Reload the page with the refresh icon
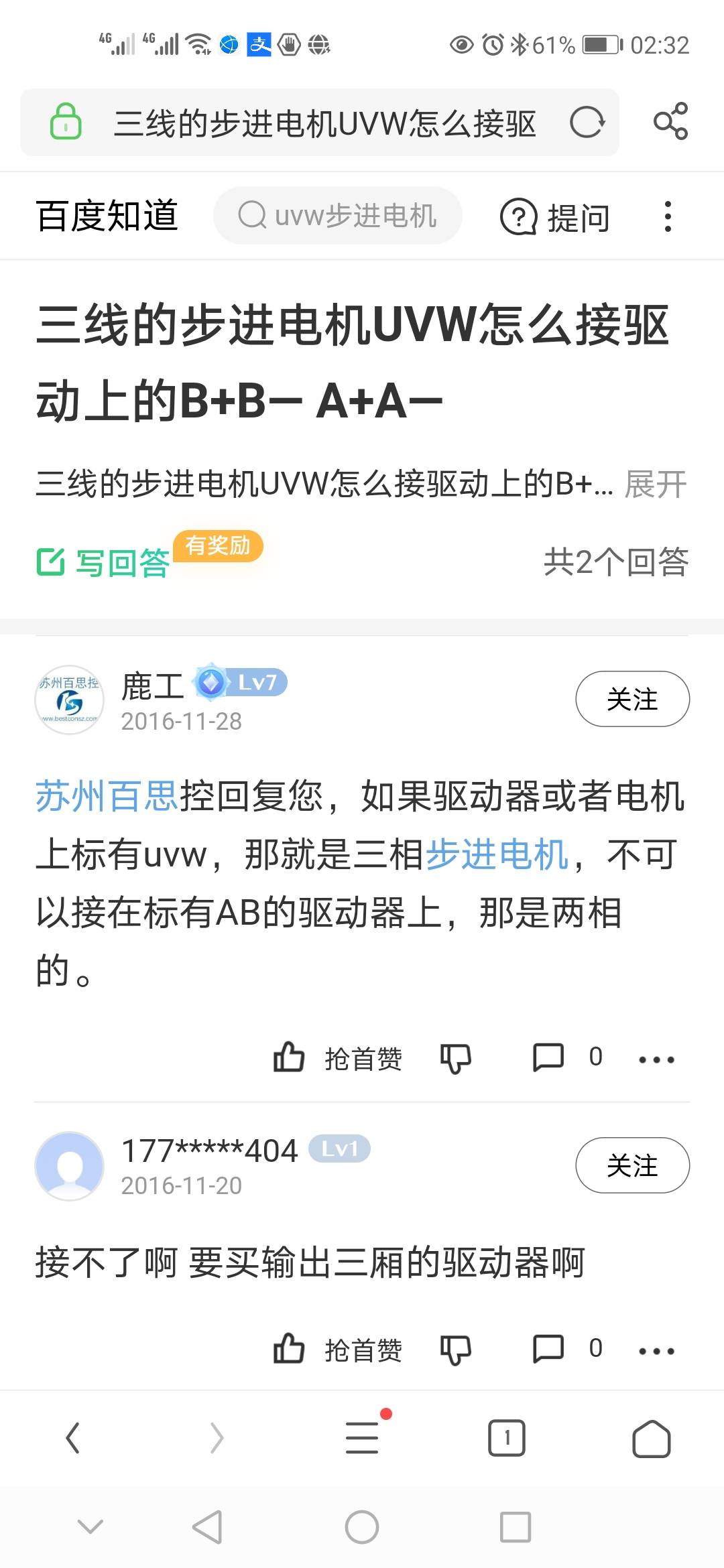This screenshot has width=724, height=1568. (587, 122)
